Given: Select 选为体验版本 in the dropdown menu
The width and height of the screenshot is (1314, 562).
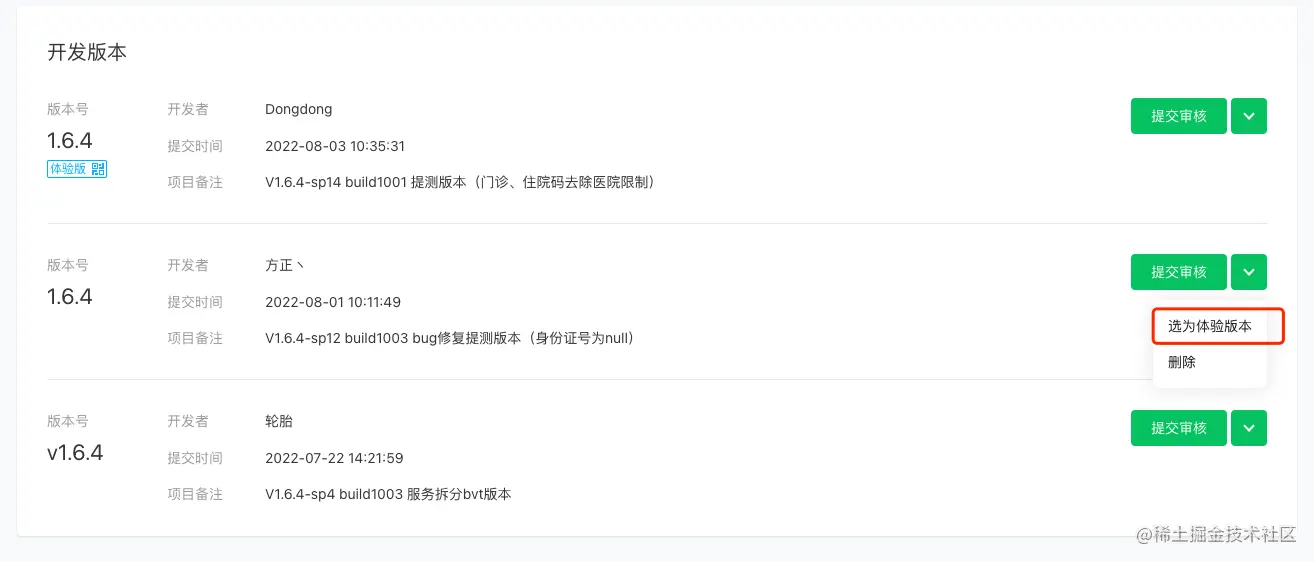Looking at the screenshot, I should (1210, 326).
